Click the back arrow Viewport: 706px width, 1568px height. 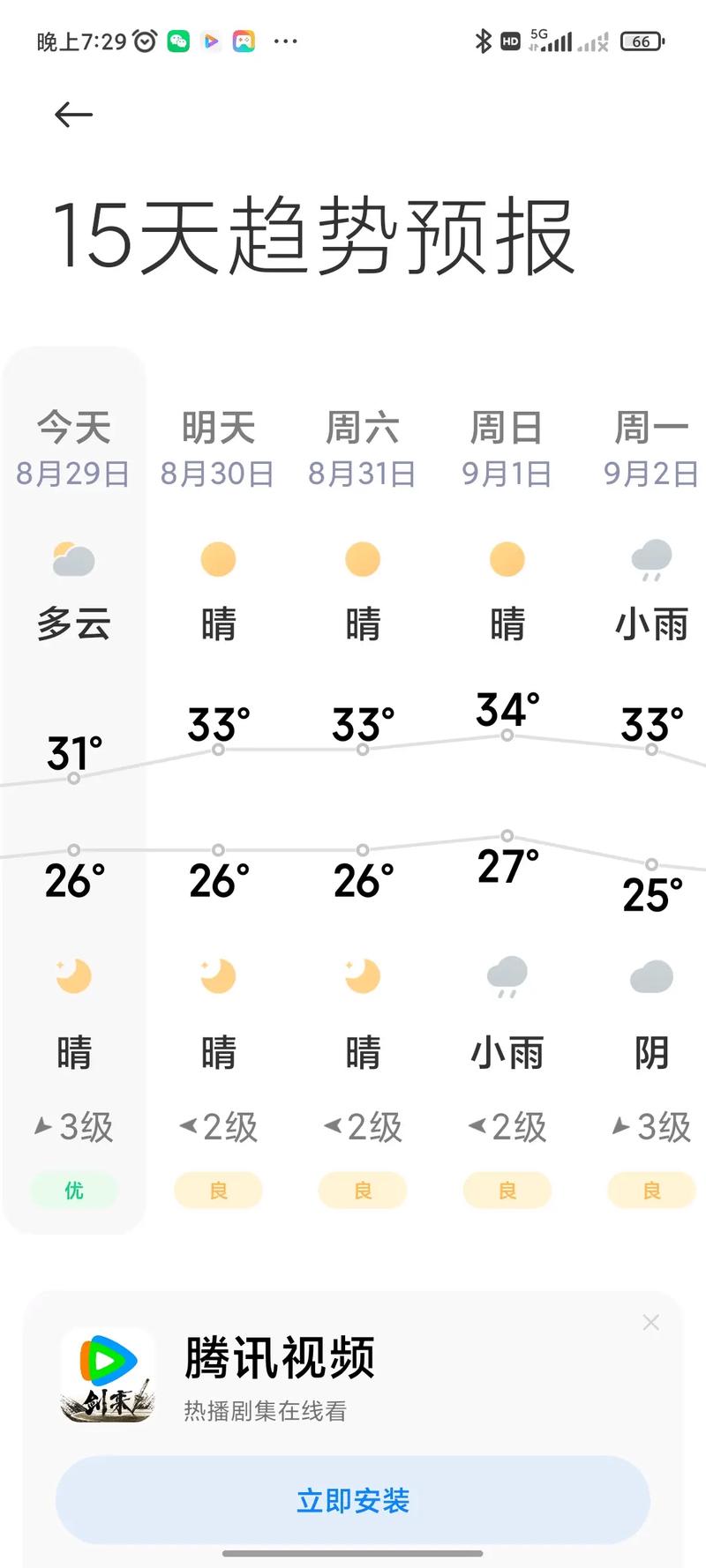(73, 113)
